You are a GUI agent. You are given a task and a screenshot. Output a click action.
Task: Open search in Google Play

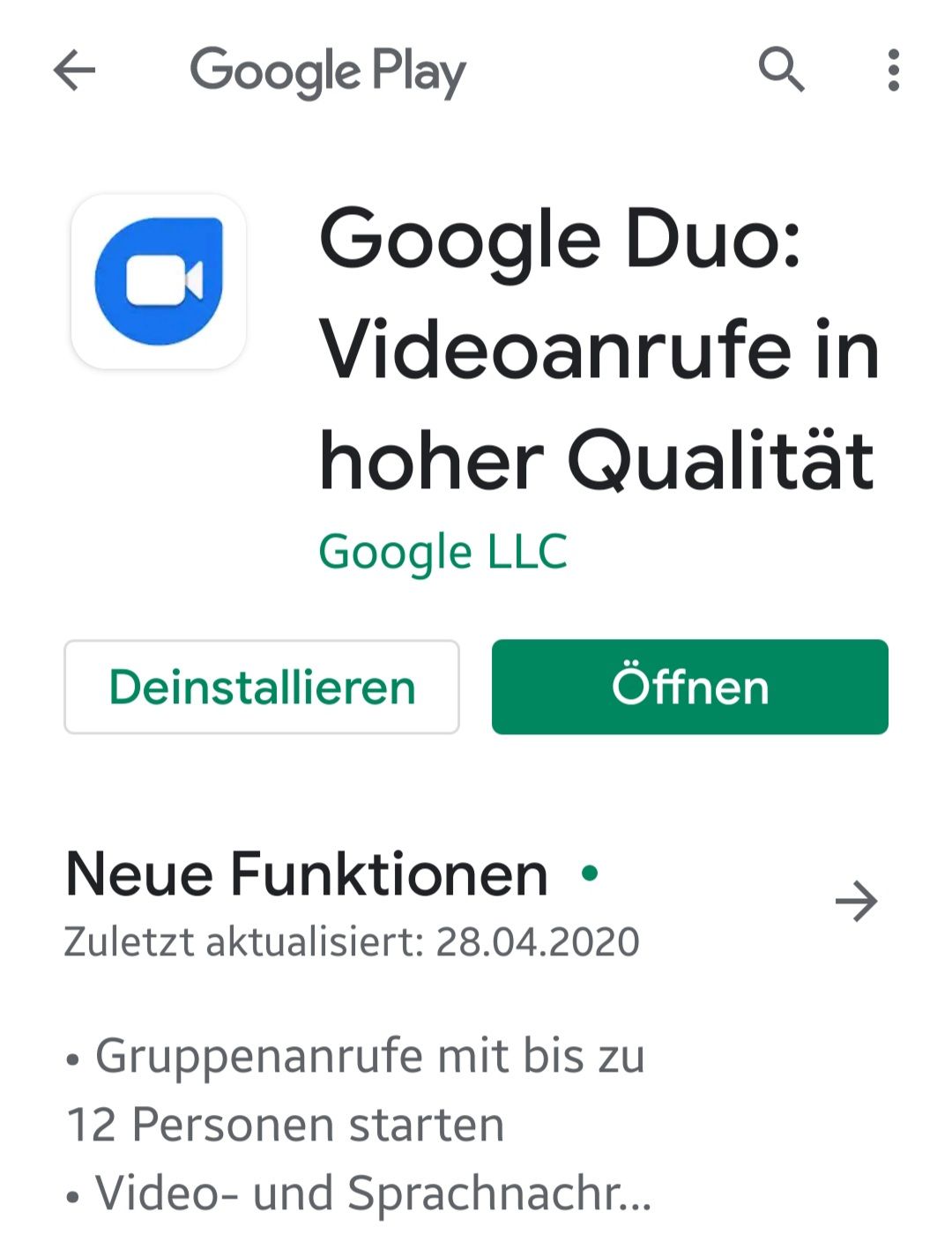click(781, 71)
